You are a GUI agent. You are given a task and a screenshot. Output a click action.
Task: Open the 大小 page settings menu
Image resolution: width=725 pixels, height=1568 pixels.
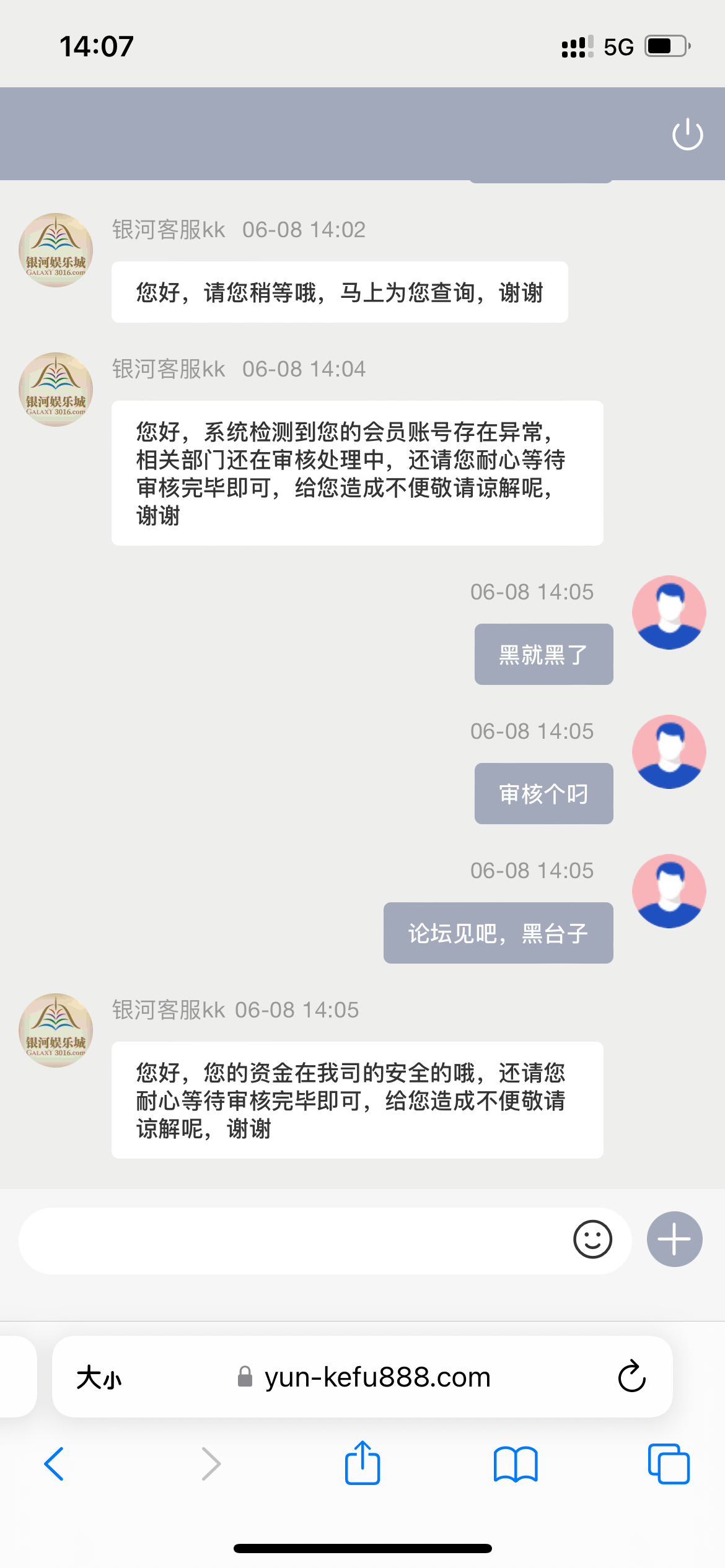pyautogui.click(x=99, y=1378)
